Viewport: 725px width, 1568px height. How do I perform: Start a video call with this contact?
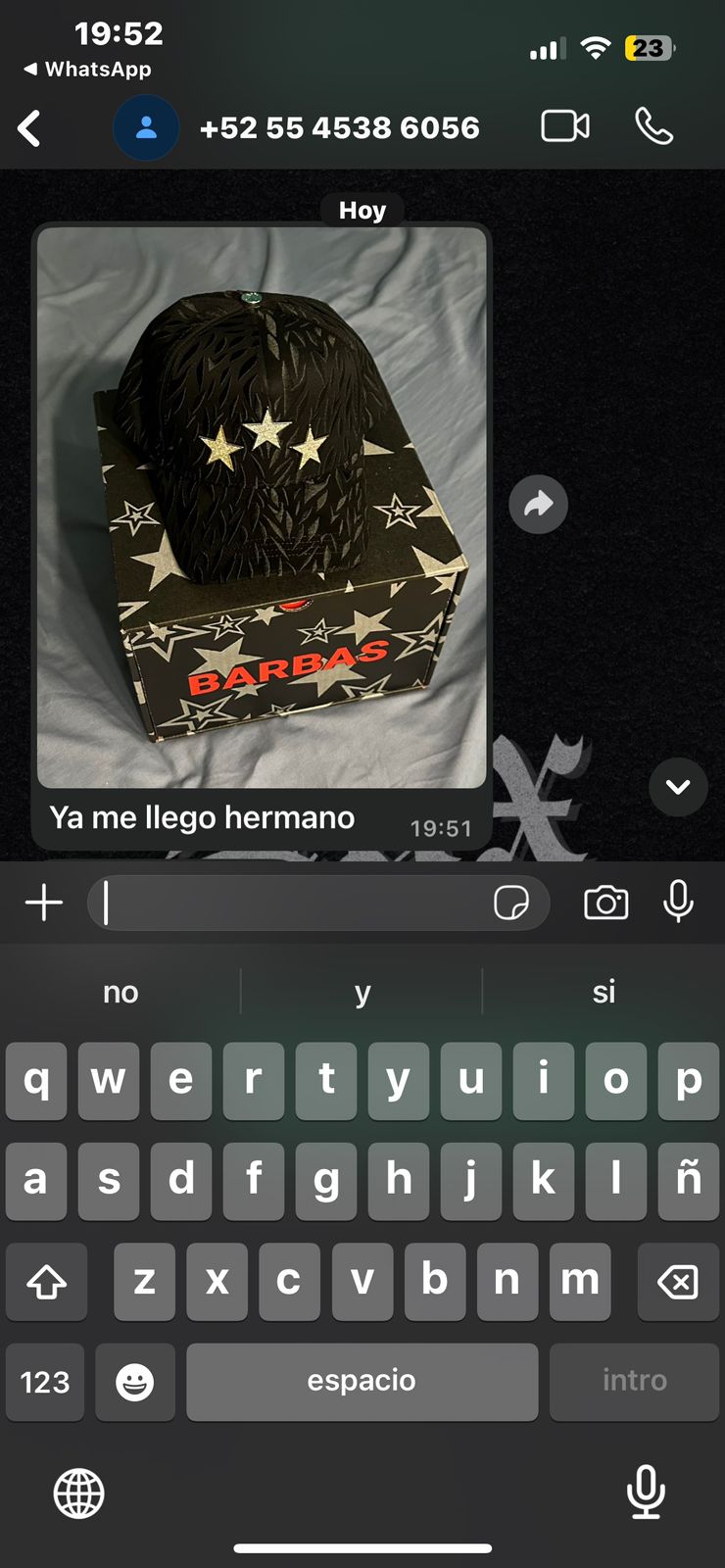tap(565, 126)
